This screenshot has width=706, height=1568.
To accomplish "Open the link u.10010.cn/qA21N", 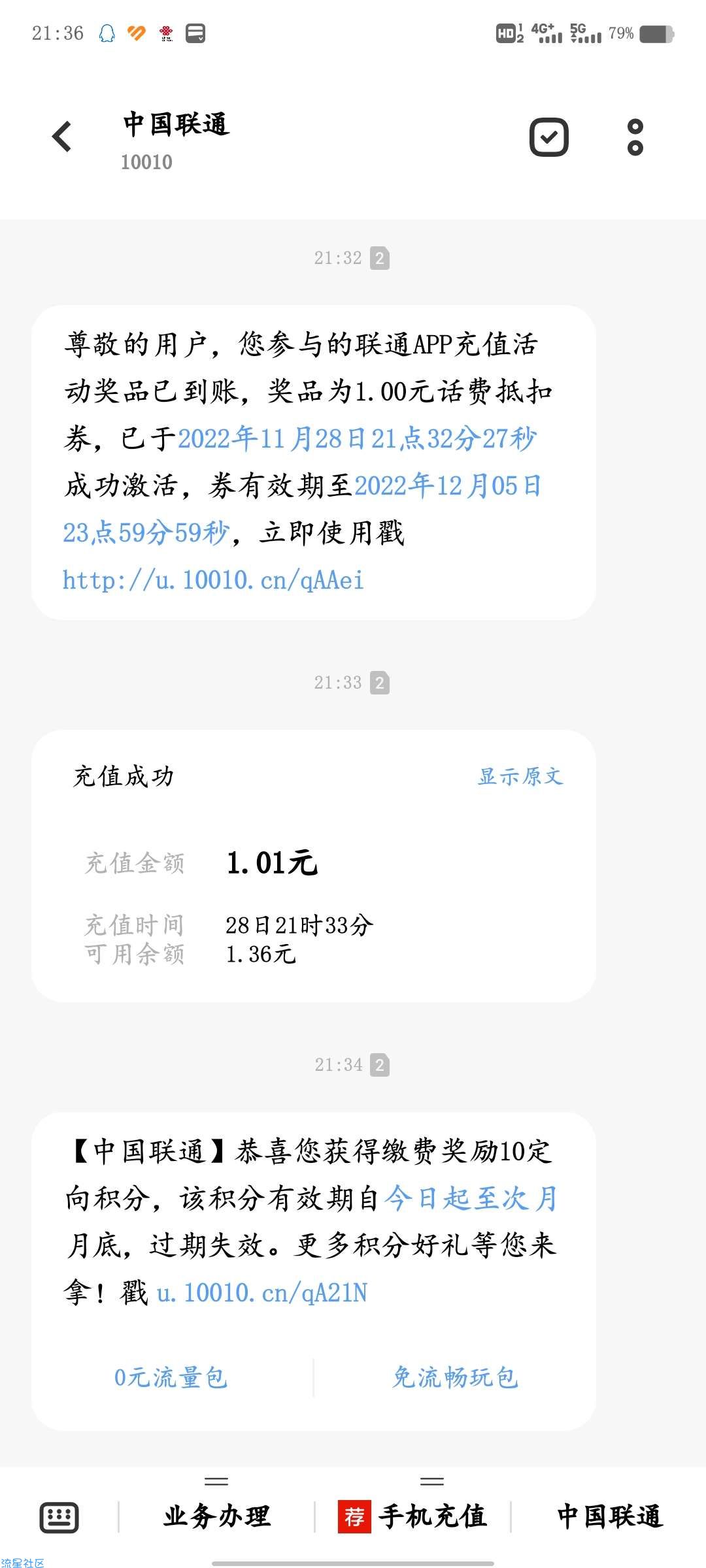I will pyautogui.click(x=262, y=1293).
